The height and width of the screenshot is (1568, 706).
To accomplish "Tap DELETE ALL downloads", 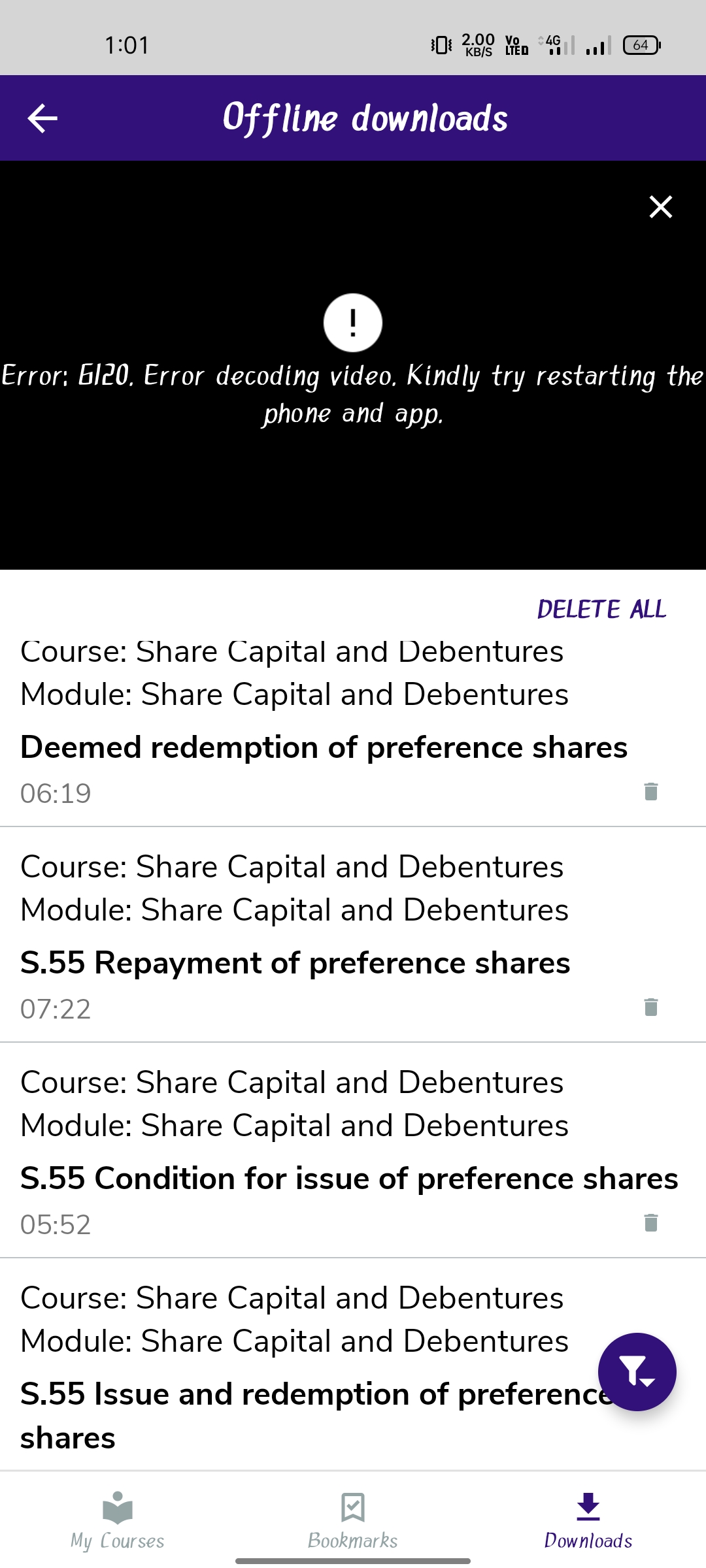I will point(601,609).
